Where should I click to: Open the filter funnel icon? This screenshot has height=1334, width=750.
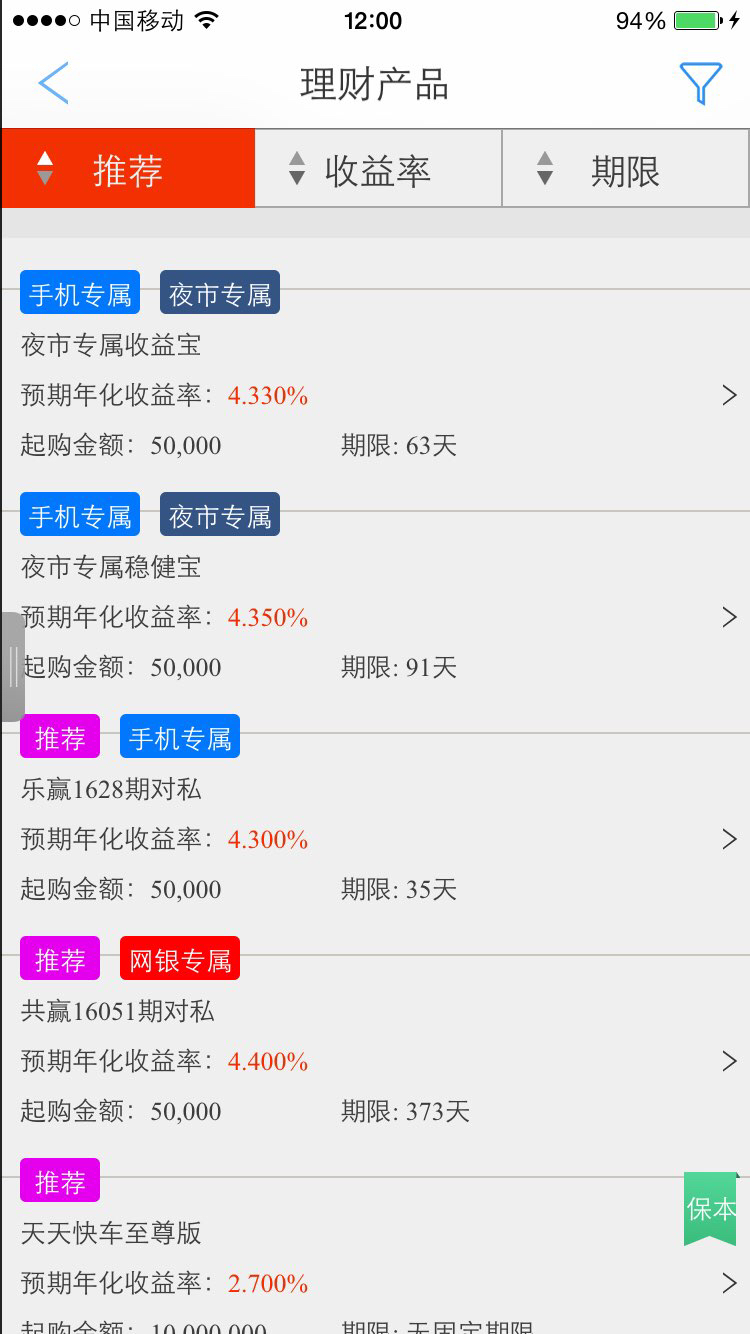701,83
